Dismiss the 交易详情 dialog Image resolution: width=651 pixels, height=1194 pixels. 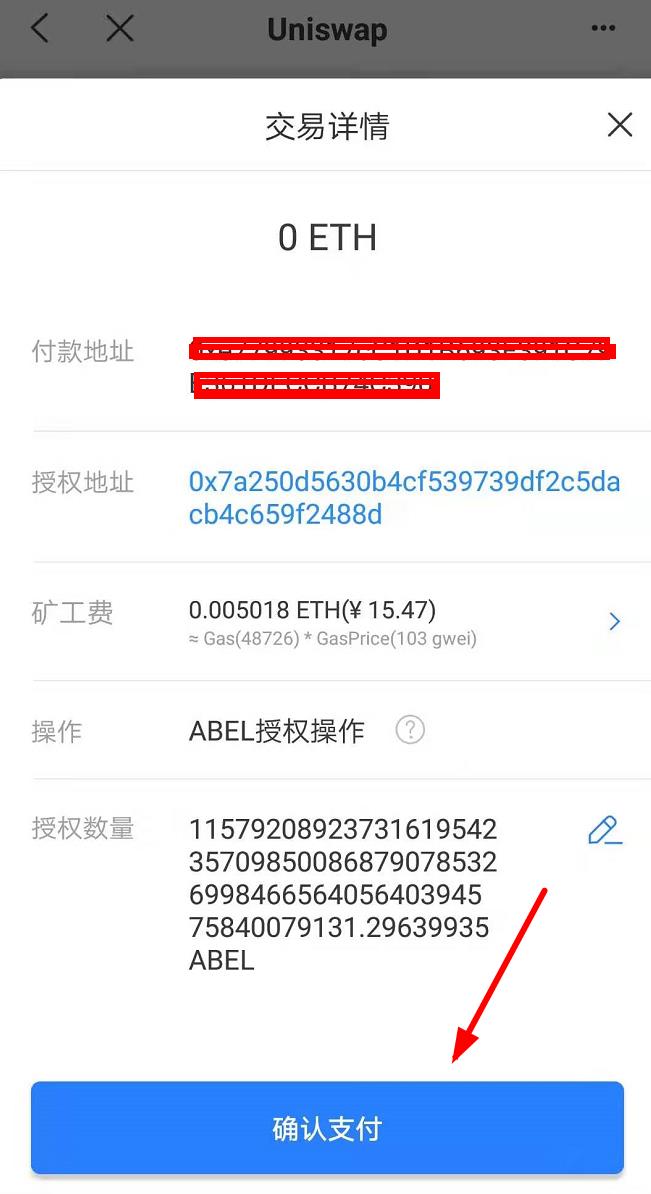620,124
